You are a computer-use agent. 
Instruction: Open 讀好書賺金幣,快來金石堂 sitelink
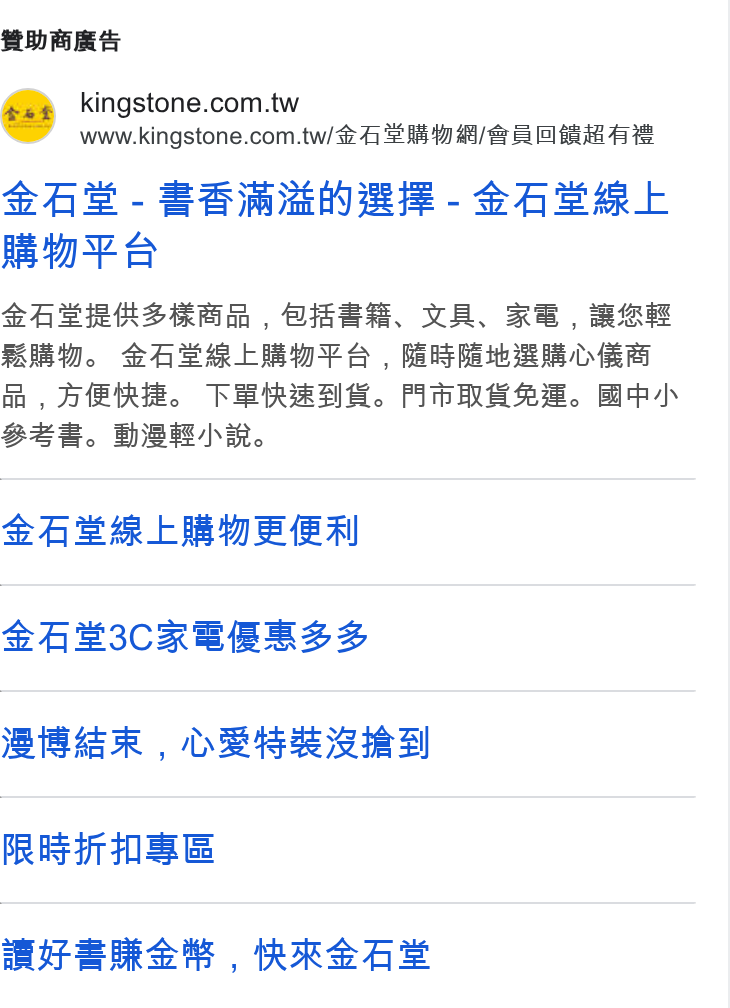pyautogui.click(x=215, y=955)
